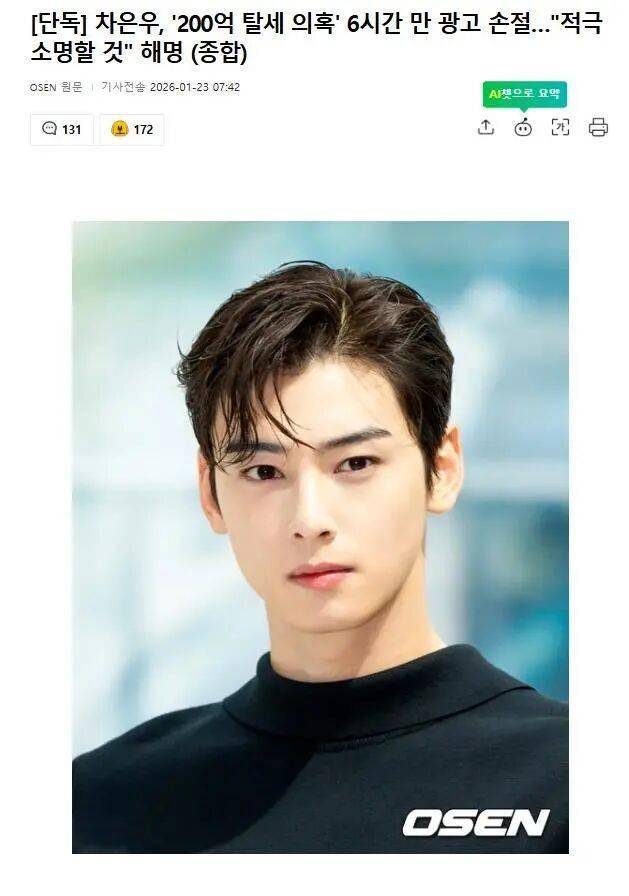629x896 pixels.
Task: Summarize the article with AI chatbot
Action: (x=523, y=127)
